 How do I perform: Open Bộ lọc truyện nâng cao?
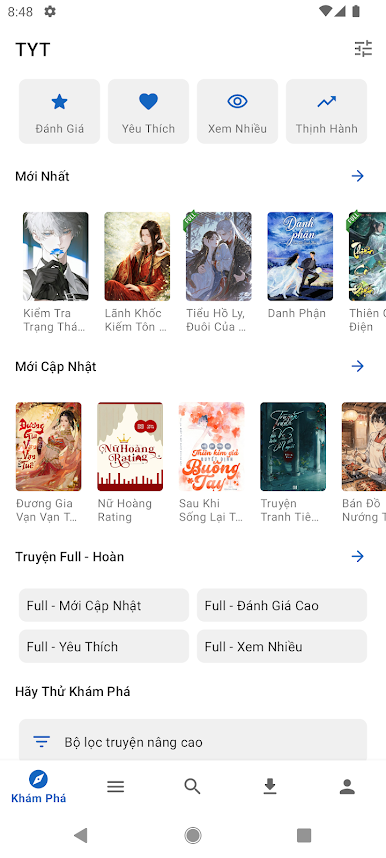click(x=193, y=740)
